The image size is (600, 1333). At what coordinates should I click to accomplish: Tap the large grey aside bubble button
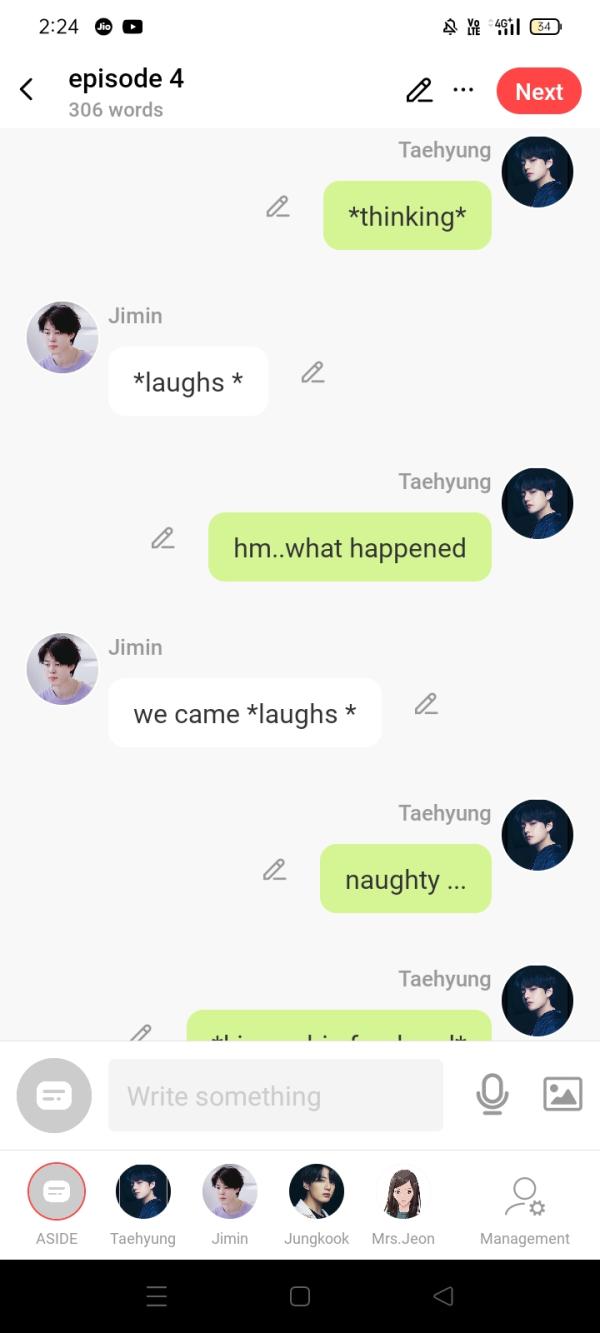54,1096
